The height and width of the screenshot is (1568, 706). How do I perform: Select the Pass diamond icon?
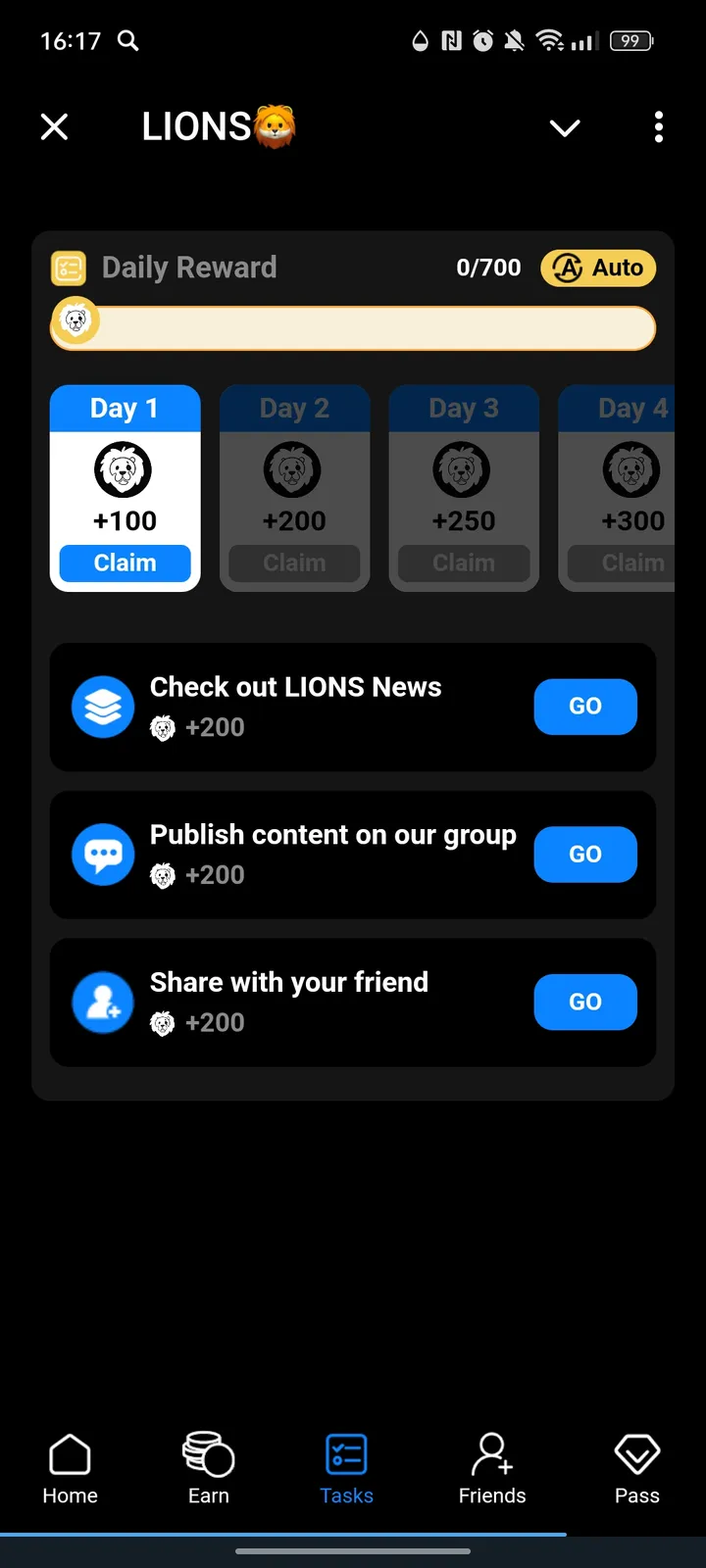(636, 1454)
